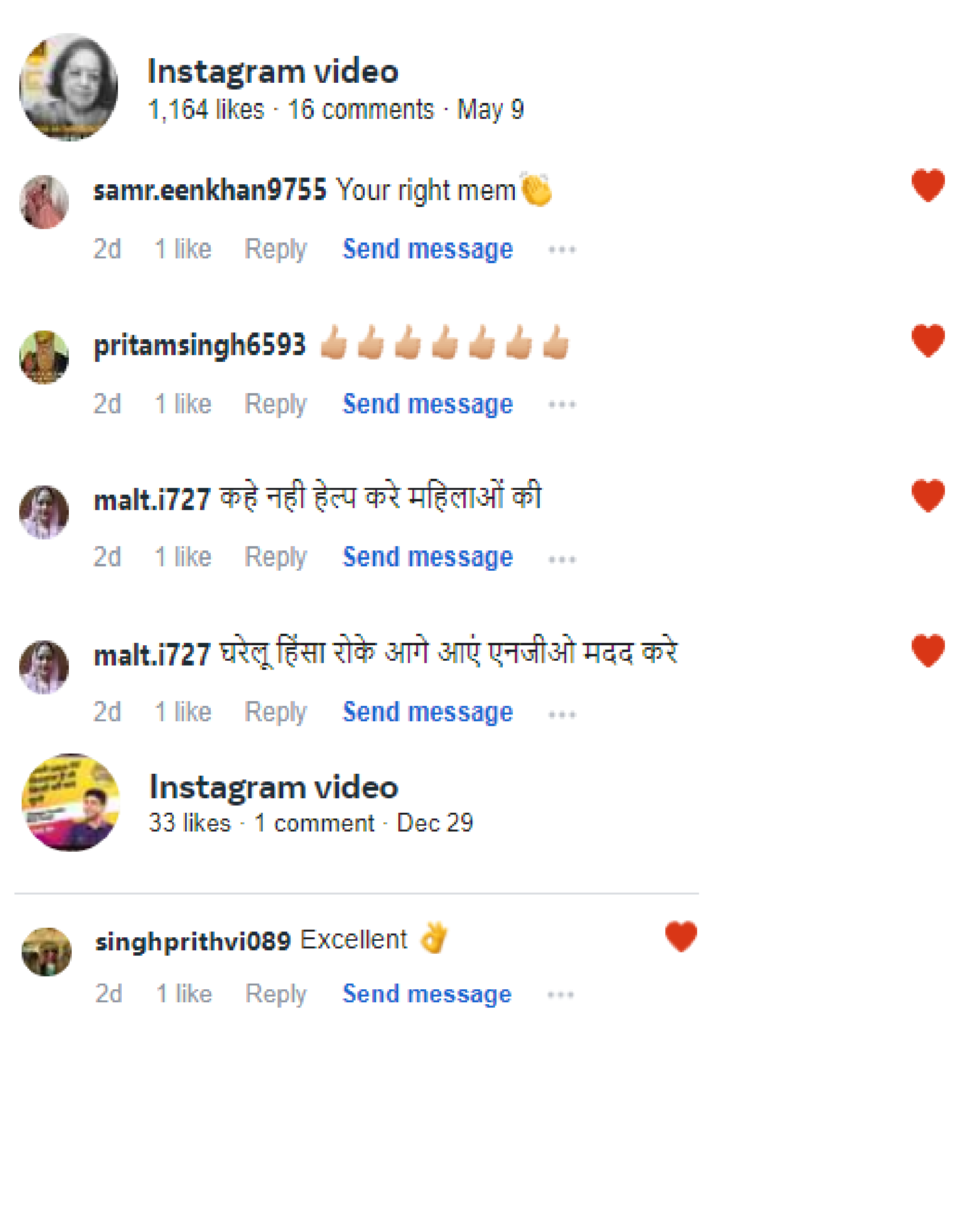Reply to malt.i727's comment about महिलाओं
980x1215 pixels.
tap(276, 557)
